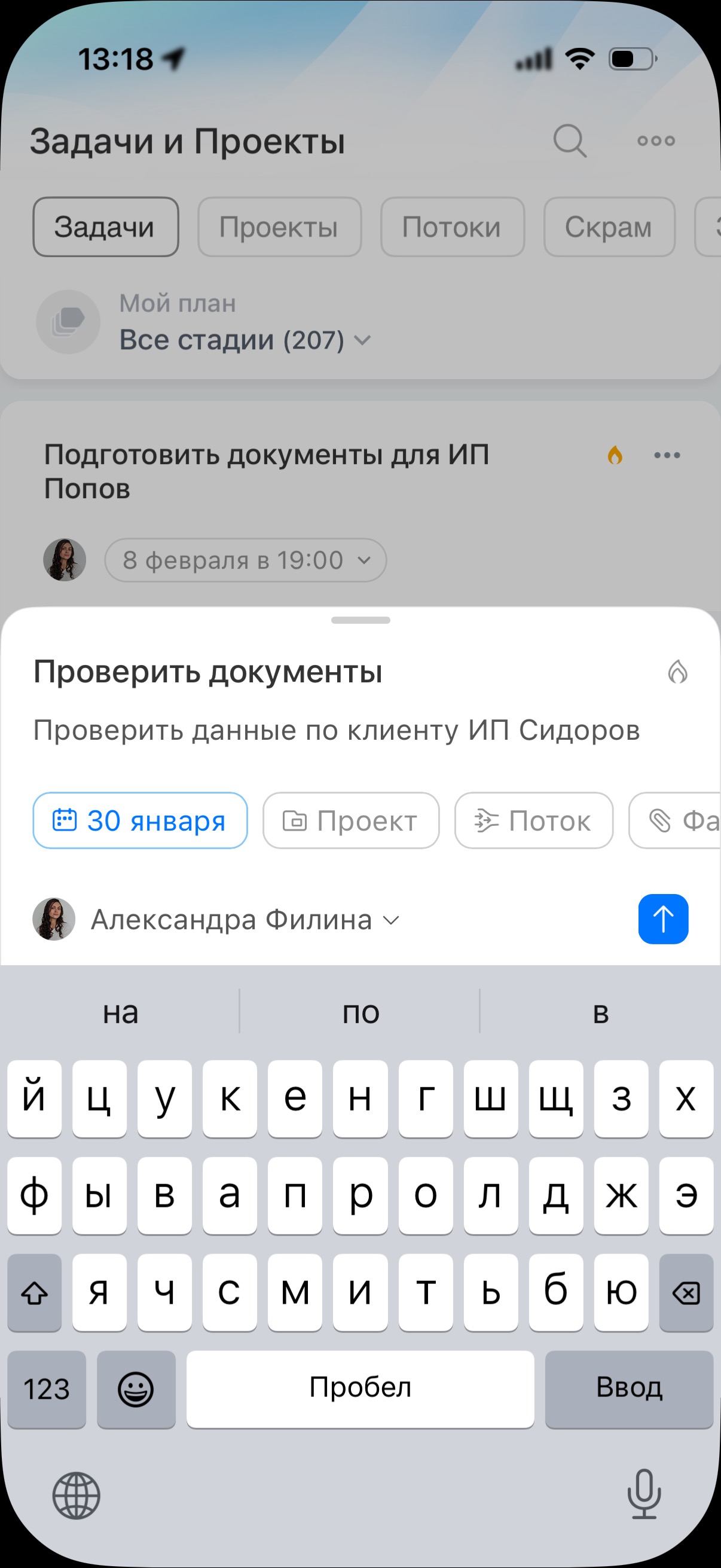Image resolution: width=721 pixels, height=1568 pixels.
Task: Change the 30 января deadline chip
Action: pos(140,820)
